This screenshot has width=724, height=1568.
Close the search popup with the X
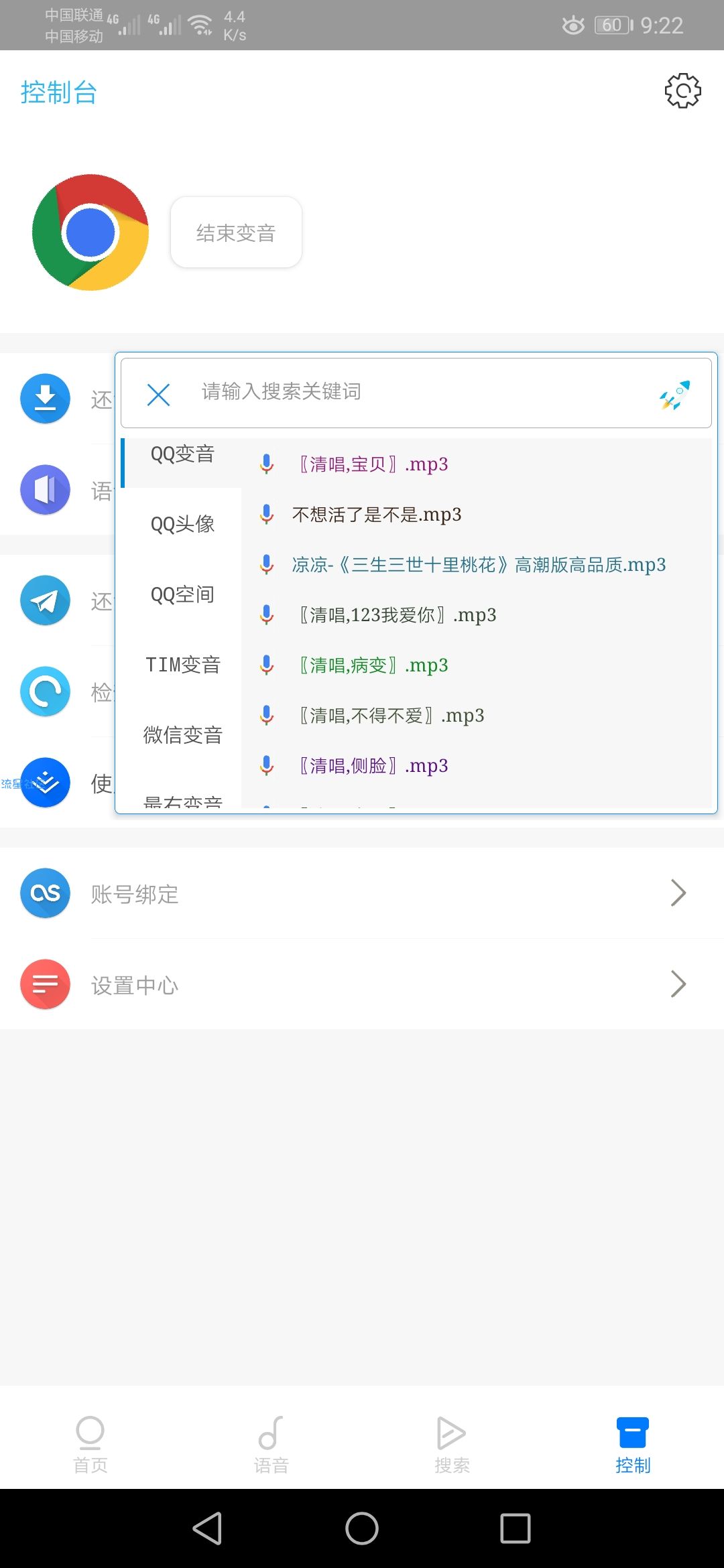point(158,395)
